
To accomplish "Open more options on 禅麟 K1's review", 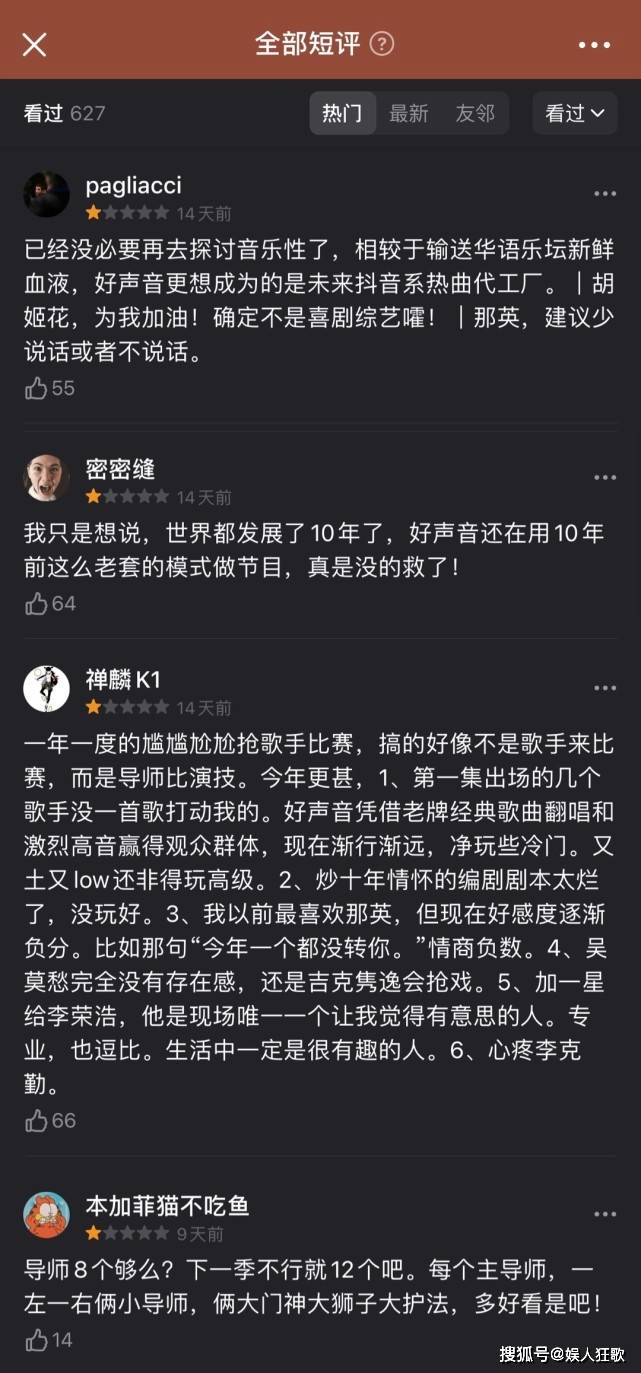I will (x=605, y=688).
